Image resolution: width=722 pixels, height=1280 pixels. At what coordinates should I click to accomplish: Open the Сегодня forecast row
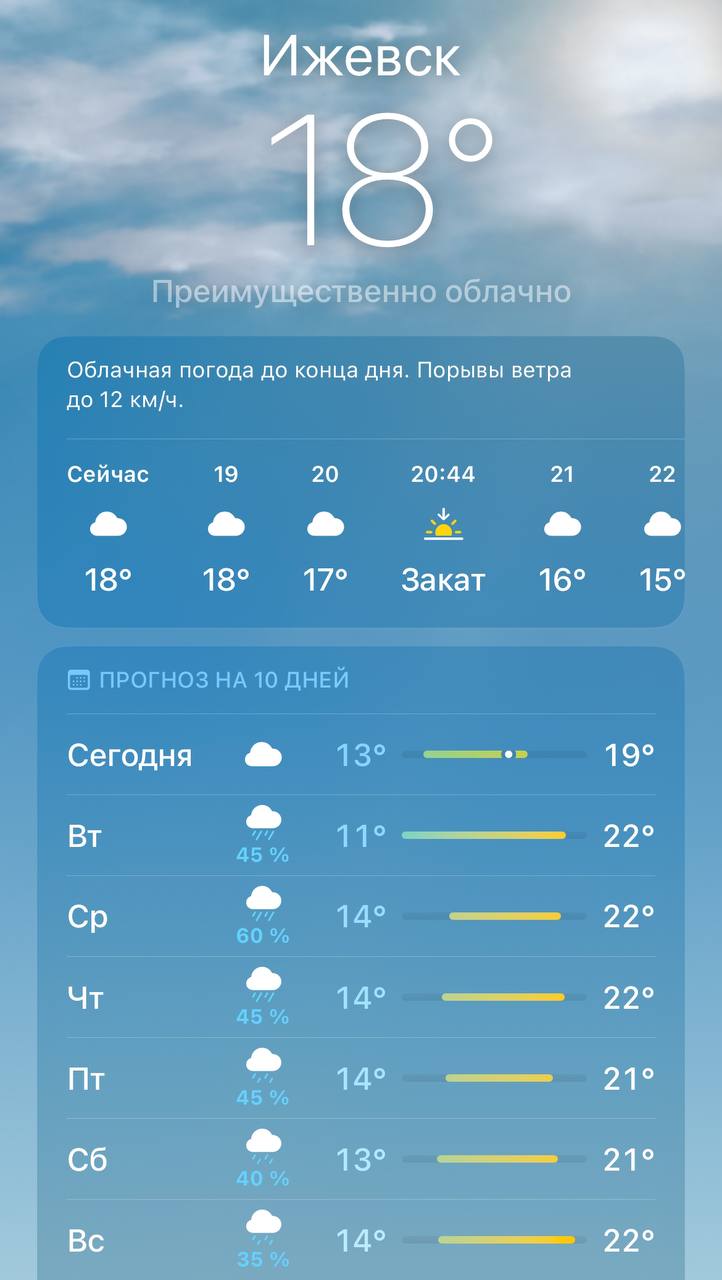coord(360,755)
